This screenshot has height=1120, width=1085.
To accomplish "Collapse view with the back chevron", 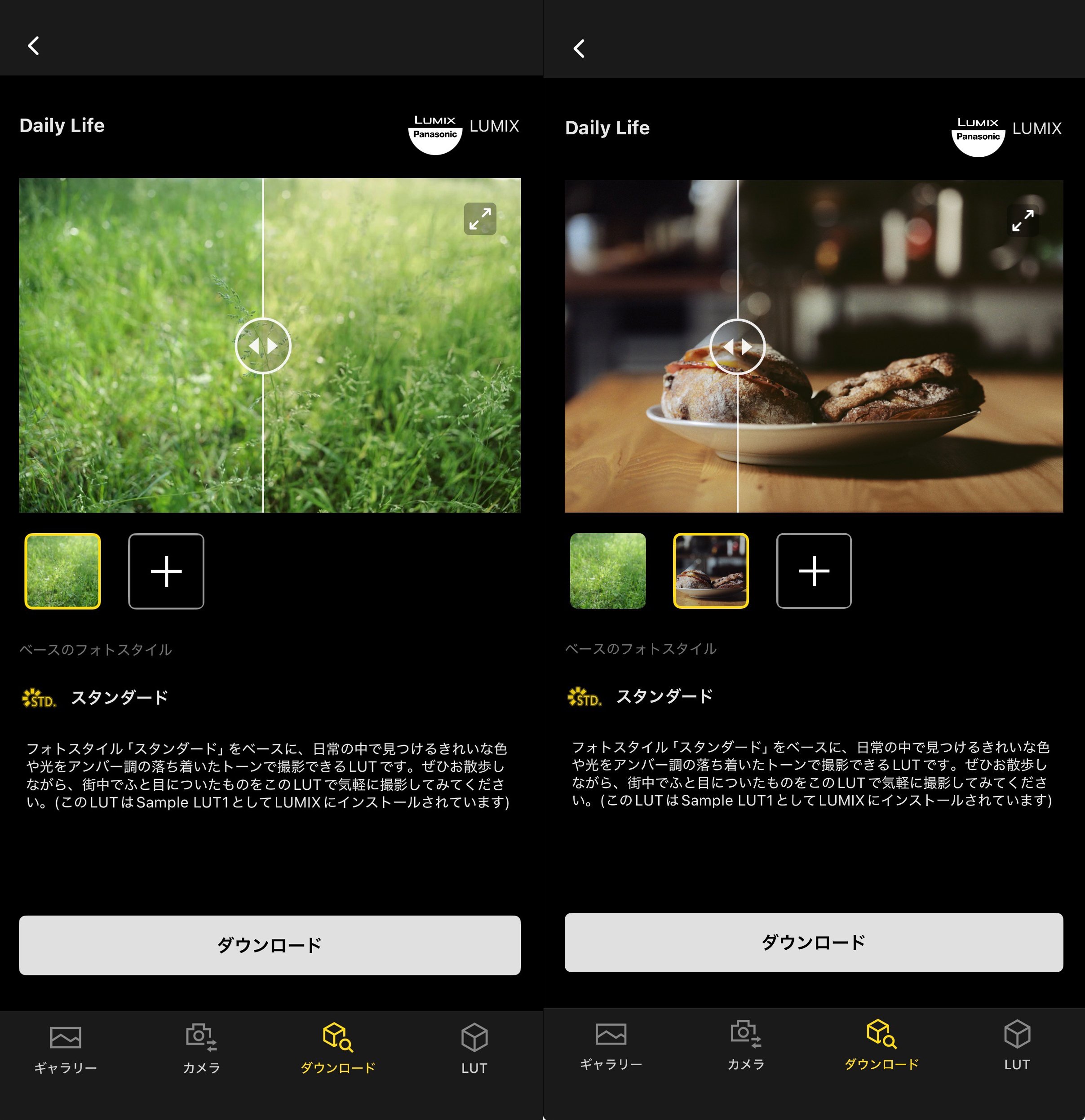I will pyautogui.click(x=32, y=46).
